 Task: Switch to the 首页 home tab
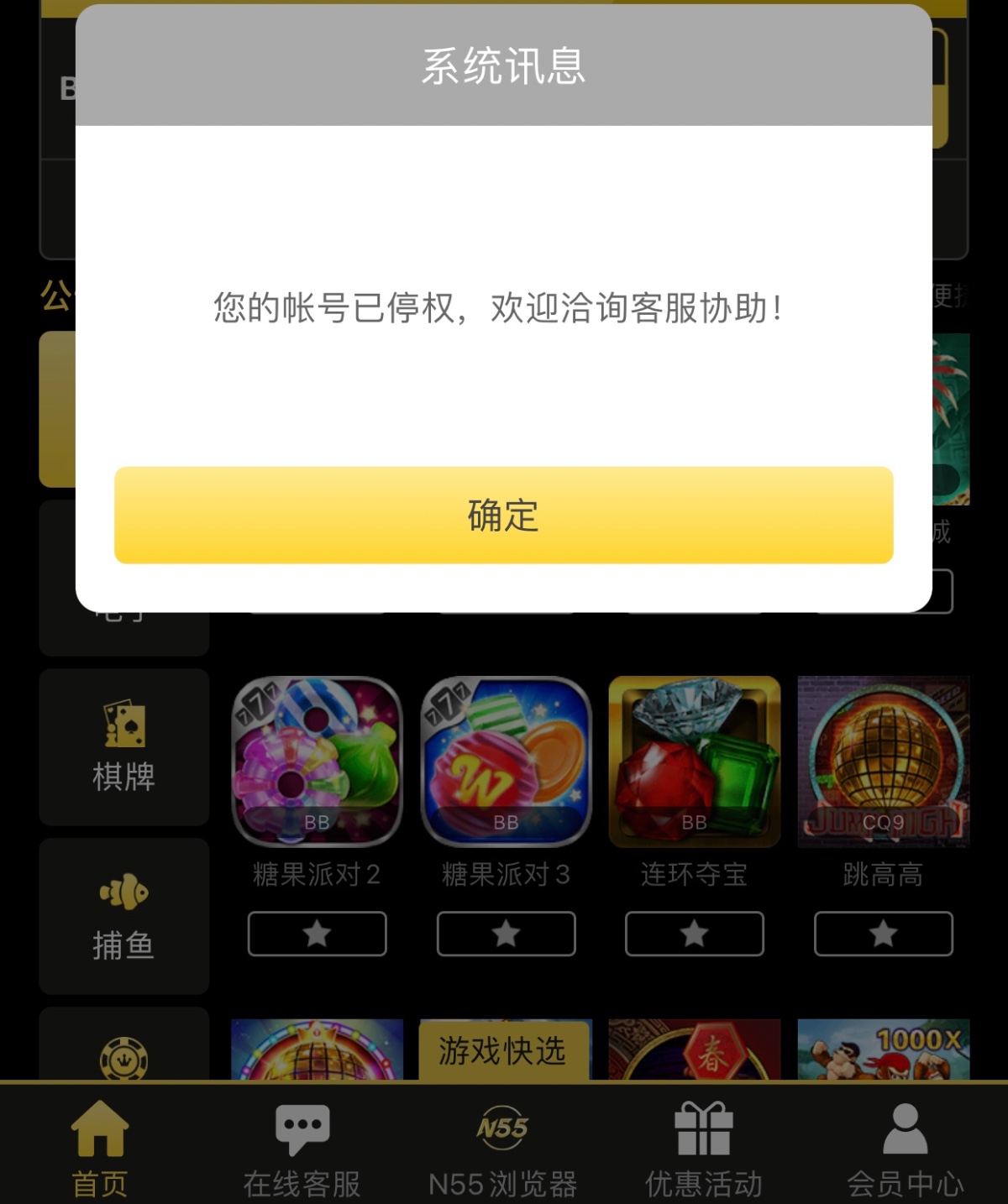pos(100,1148)
